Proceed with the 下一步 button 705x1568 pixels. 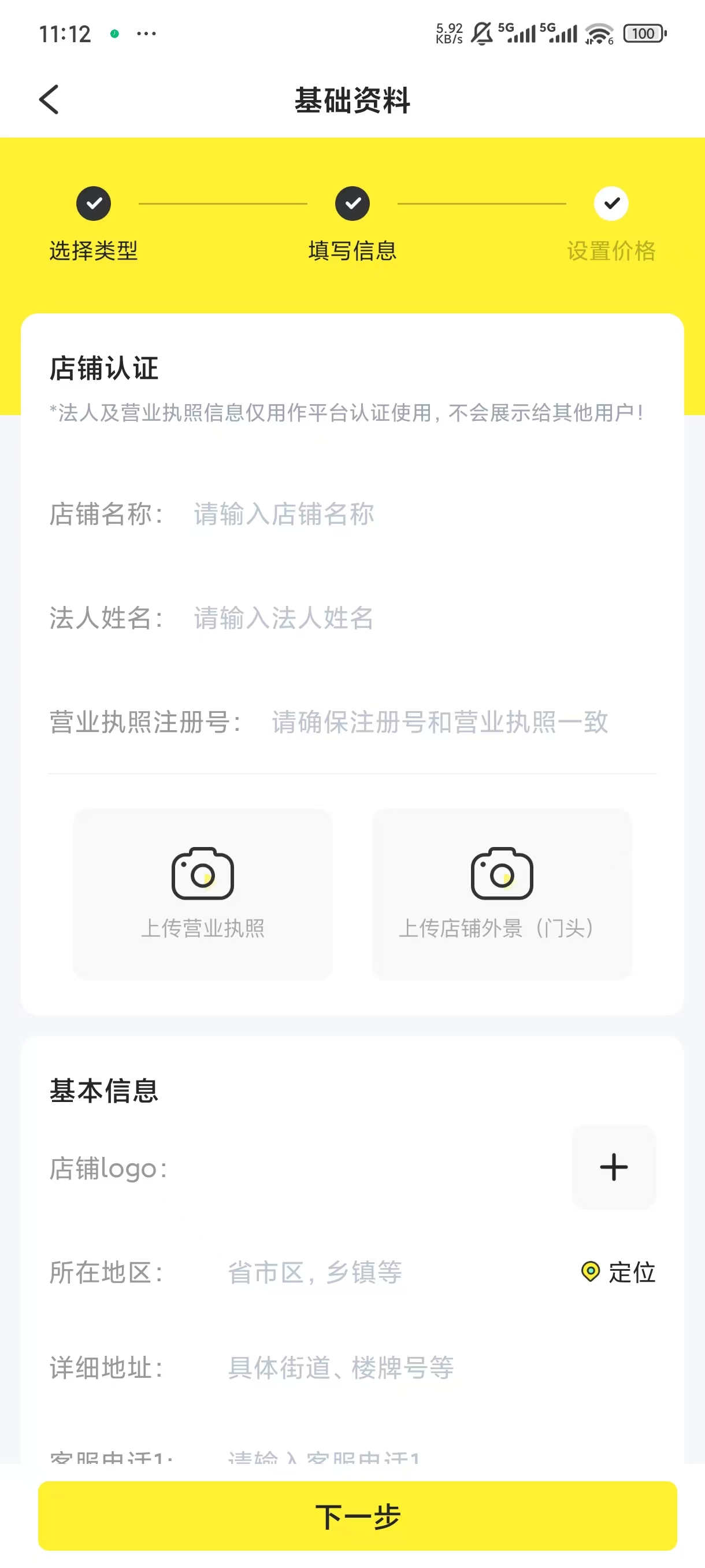(x=358, y=1515)
